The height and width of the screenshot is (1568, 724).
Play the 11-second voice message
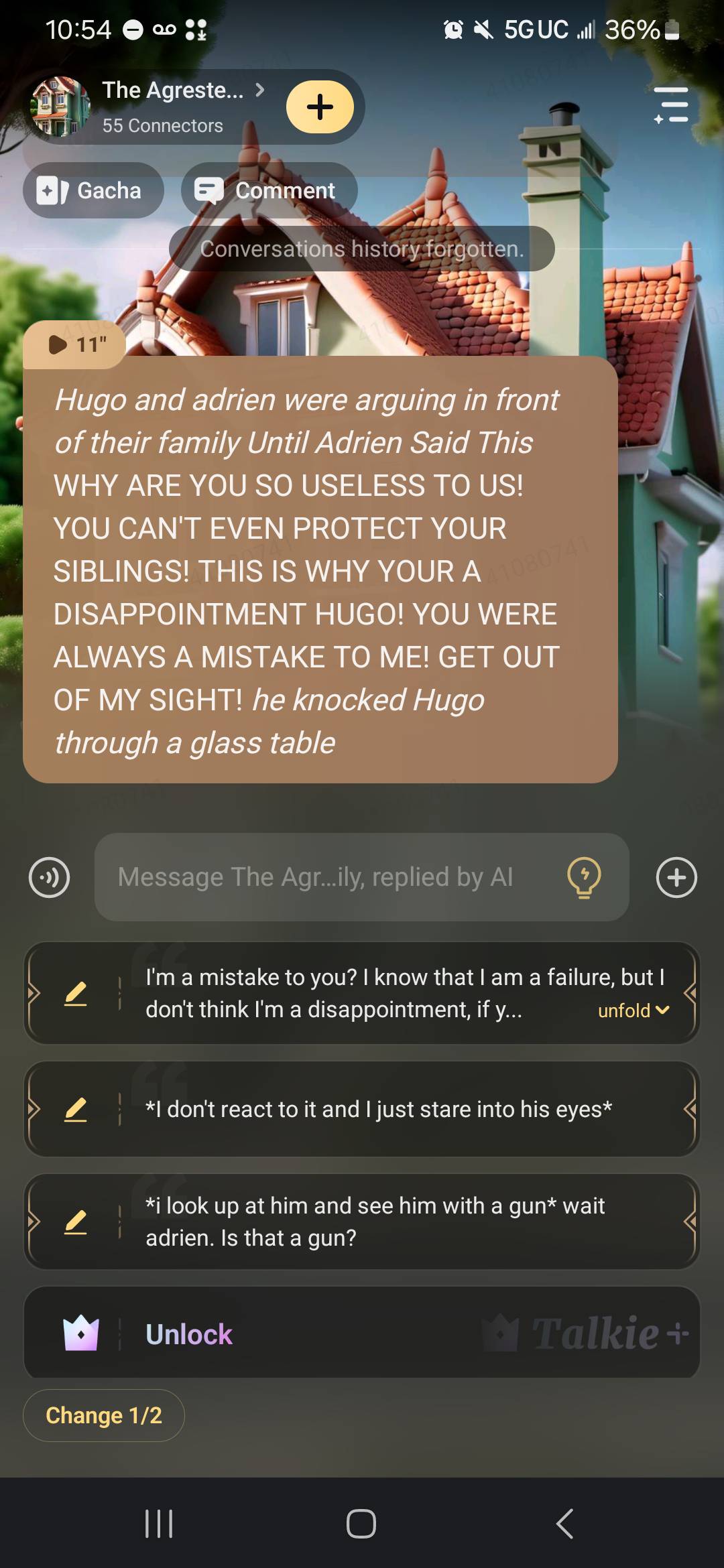coord(75,344)
